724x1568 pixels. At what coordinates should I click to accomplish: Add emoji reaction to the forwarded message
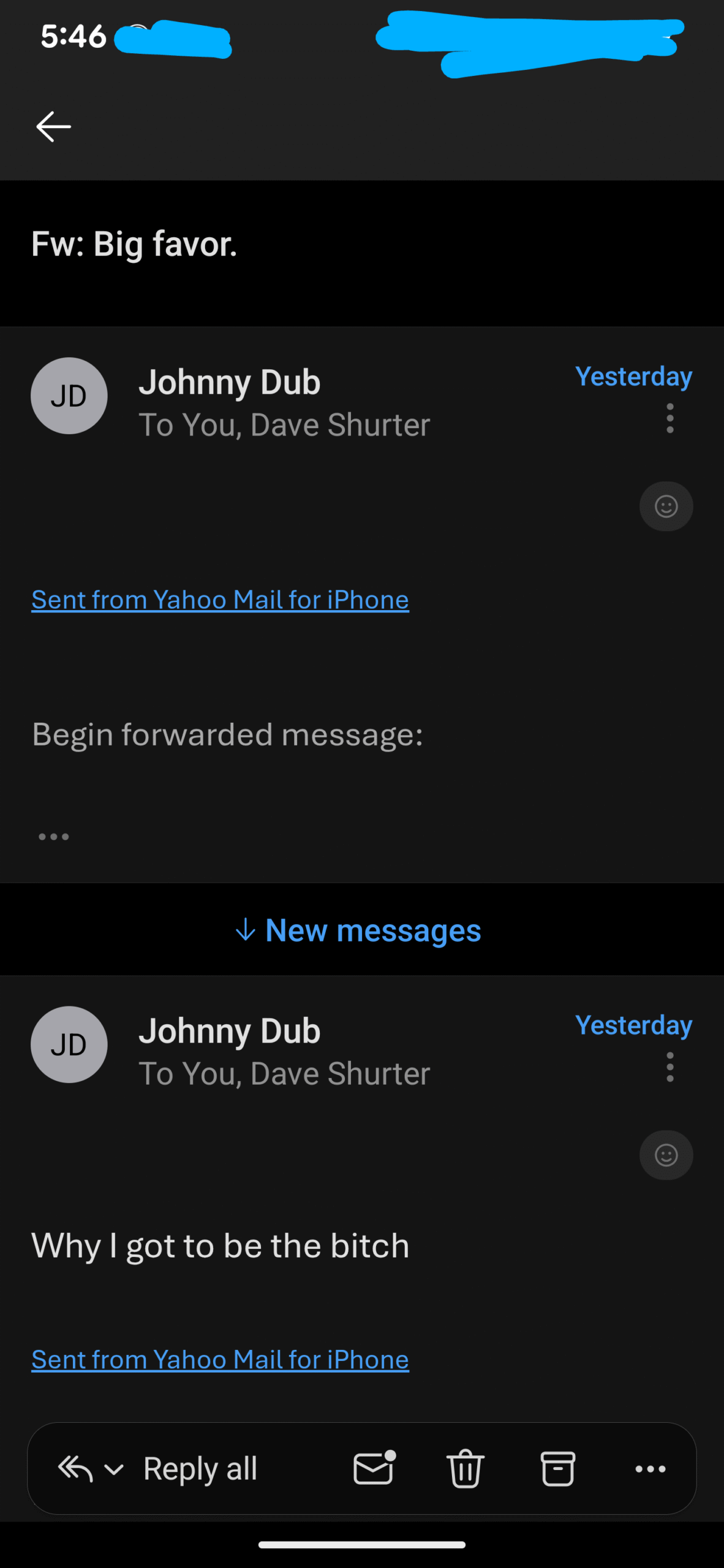666,507
